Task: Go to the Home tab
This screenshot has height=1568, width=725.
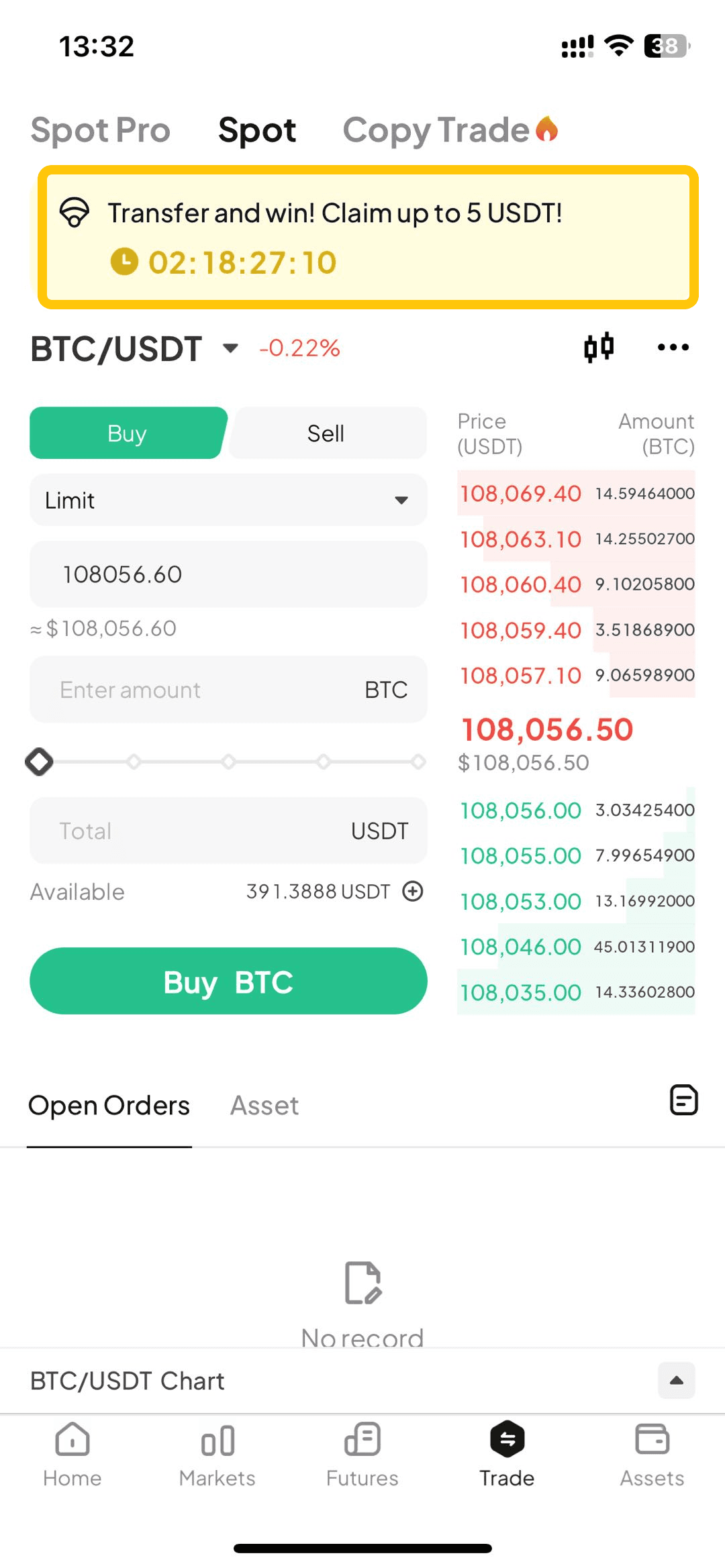Action: coord(72,1453)
